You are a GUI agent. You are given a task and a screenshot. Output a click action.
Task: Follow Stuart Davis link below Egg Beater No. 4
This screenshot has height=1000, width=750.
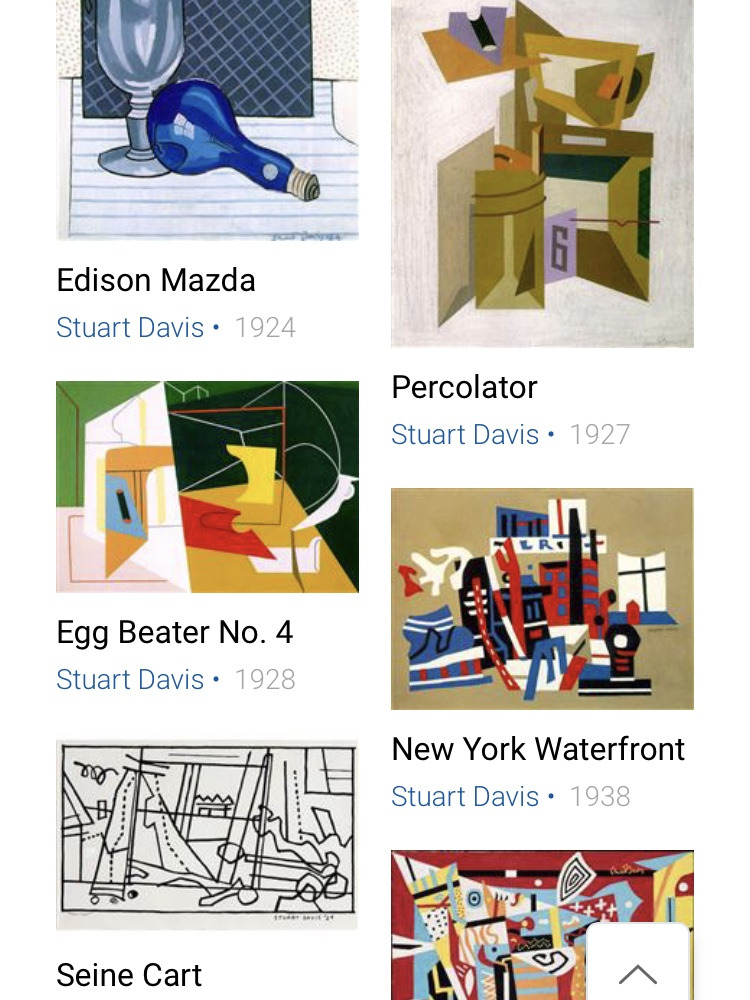coord(130,680)
